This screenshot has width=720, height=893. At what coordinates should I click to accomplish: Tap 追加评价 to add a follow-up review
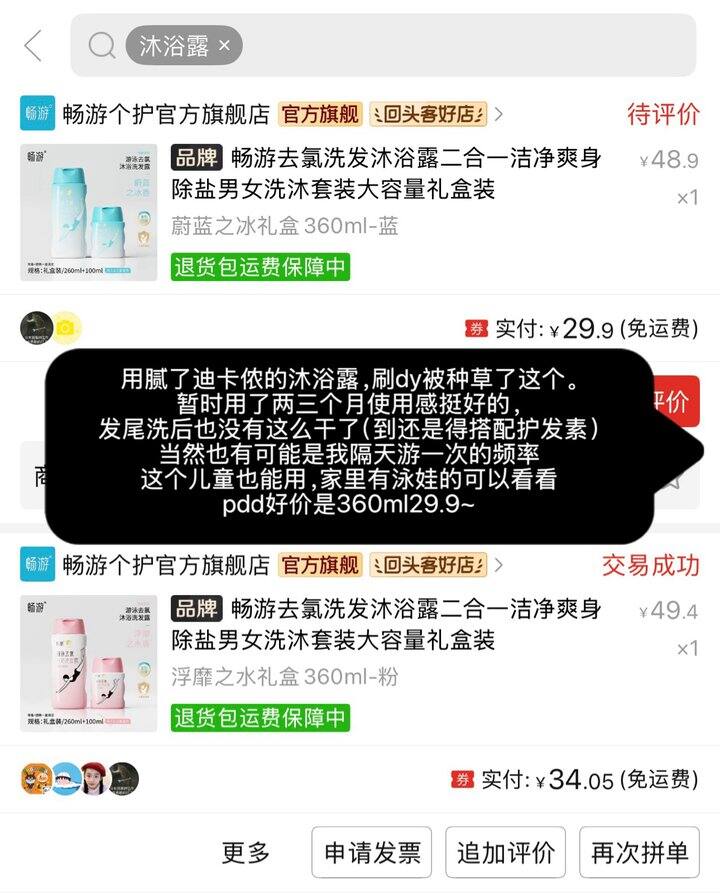coord(505,853)
